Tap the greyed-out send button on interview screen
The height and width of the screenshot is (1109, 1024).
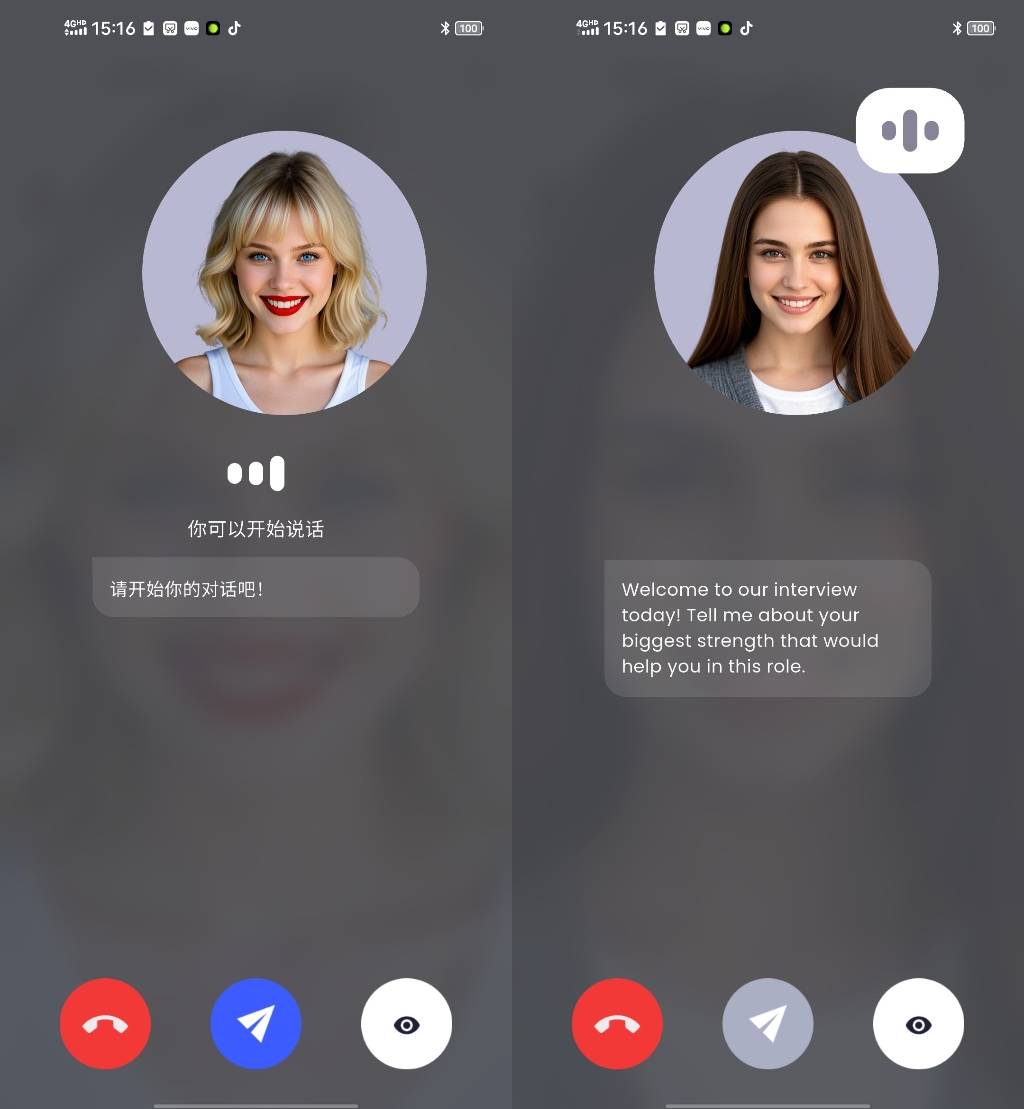768,1023
